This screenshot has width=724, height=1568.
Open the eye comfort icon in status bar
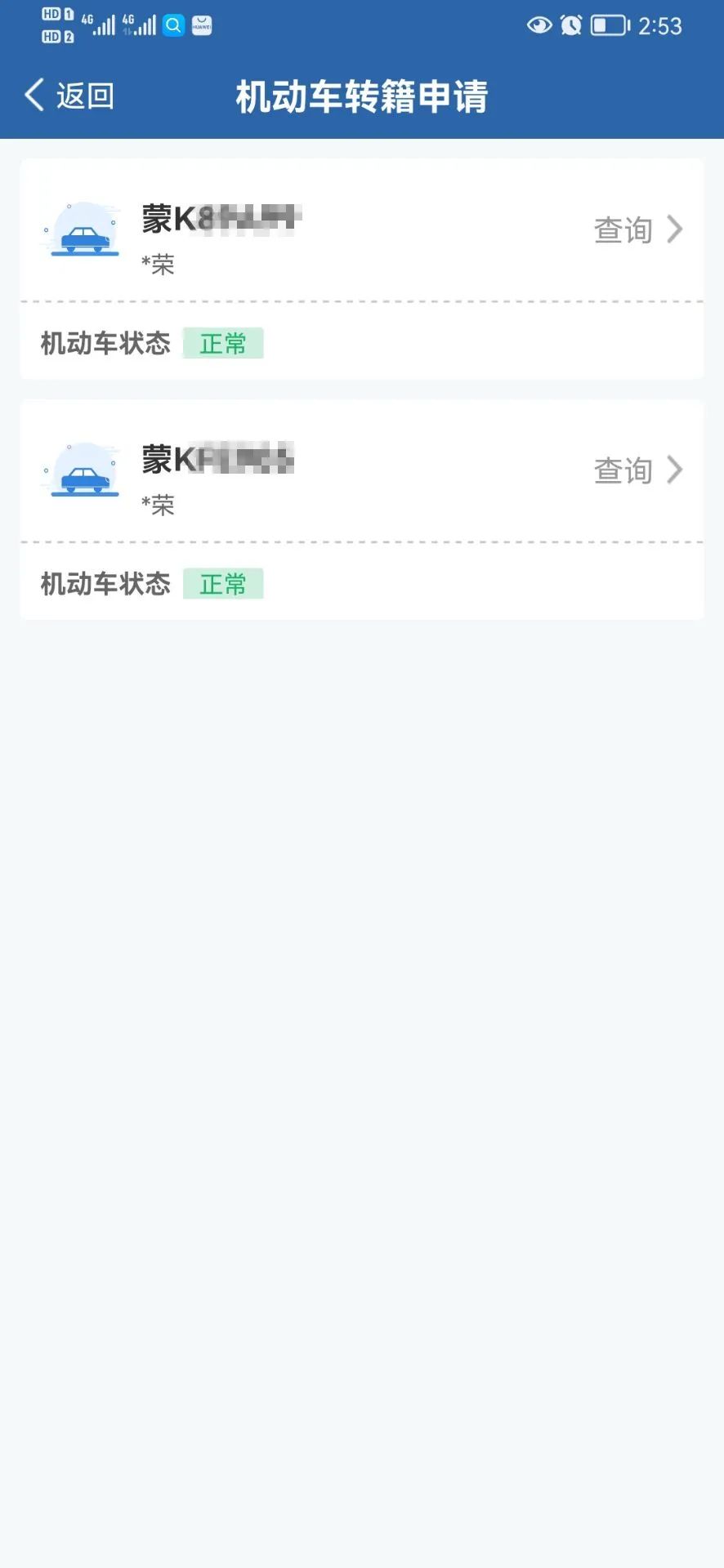[537, 26]
